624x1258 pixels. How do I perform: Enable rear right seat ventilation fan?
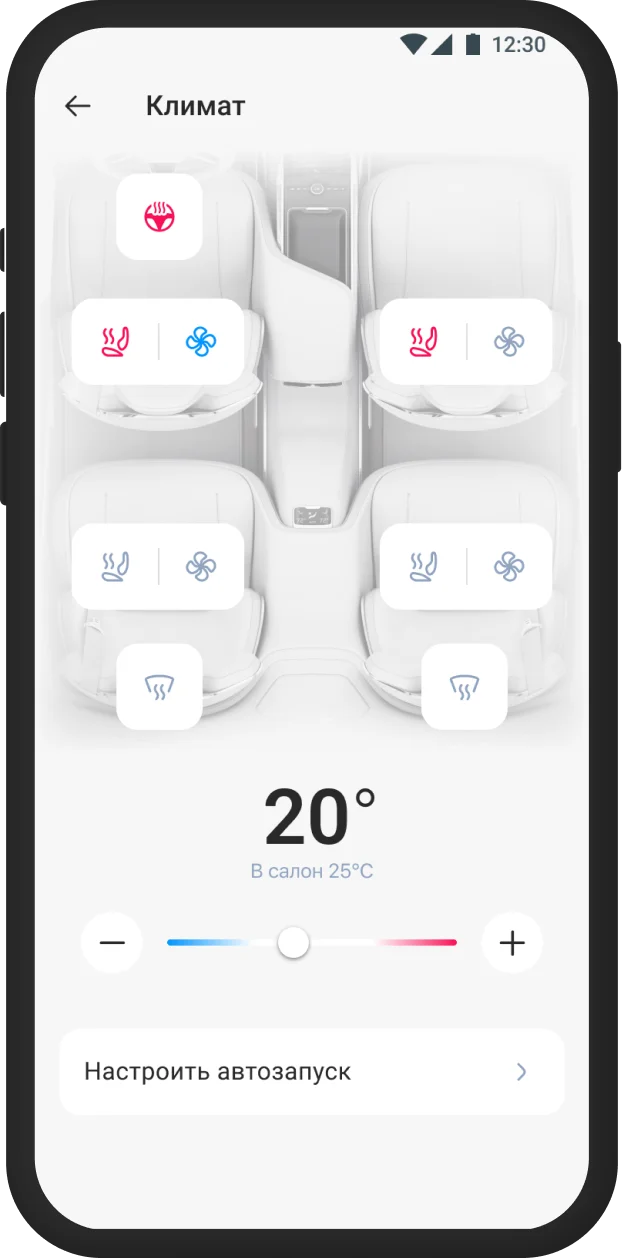[509, 567]
